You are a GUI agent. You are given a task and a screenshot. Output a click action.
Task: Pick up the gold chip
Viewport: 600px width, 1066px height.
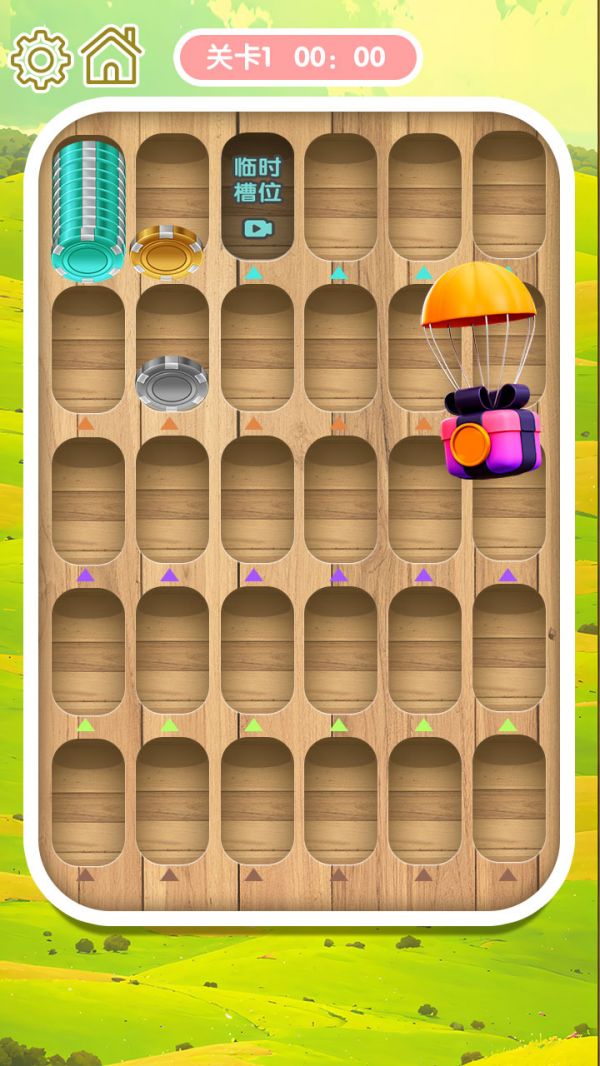(166, 252)
